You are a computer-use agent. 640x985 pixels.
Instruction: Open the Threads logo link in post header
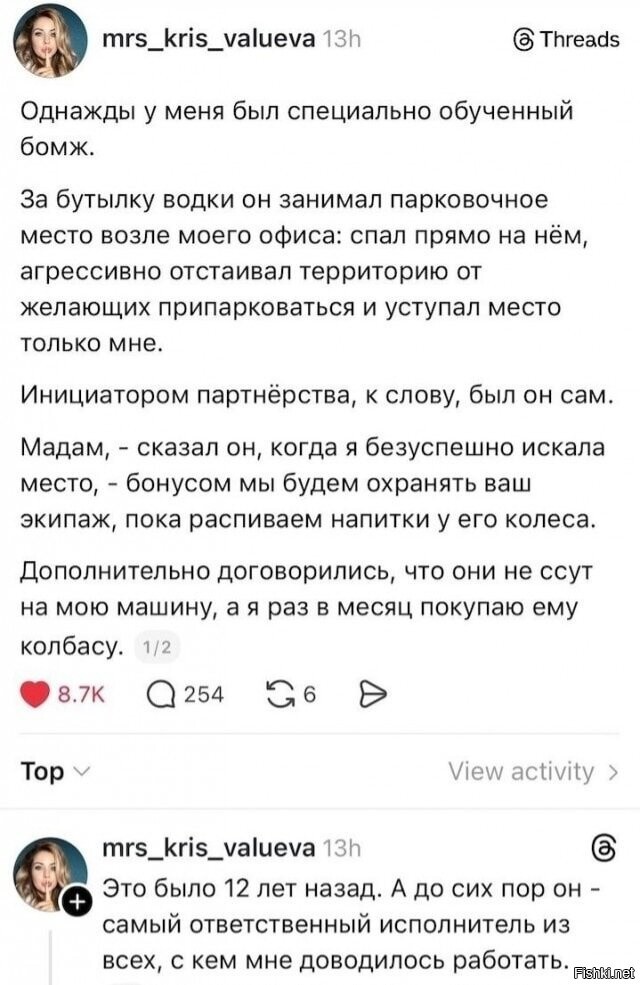[x=567, y=40]
